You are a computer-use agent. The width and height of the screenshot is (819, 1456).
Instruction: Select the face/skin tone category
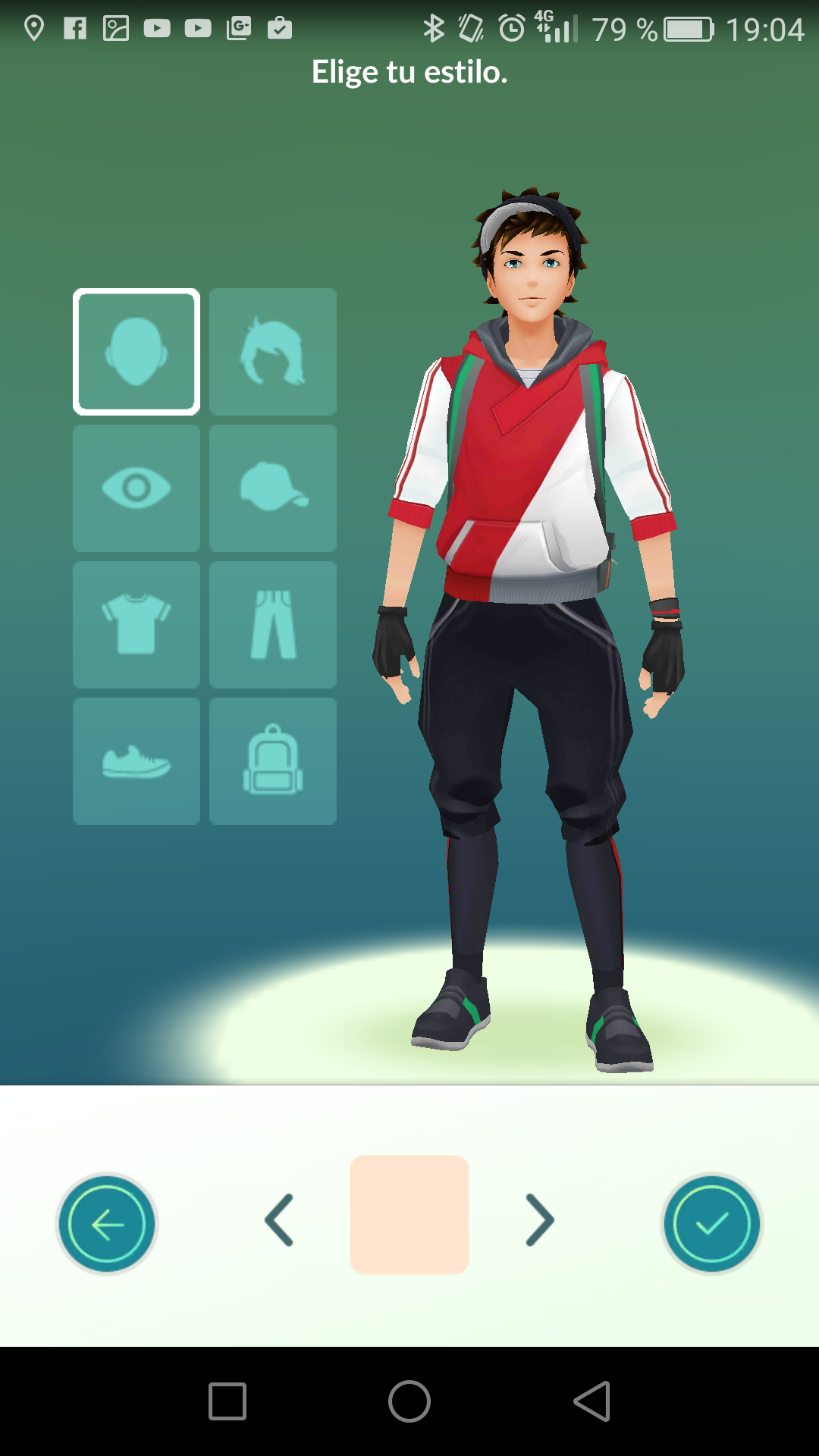click(136, 352)
